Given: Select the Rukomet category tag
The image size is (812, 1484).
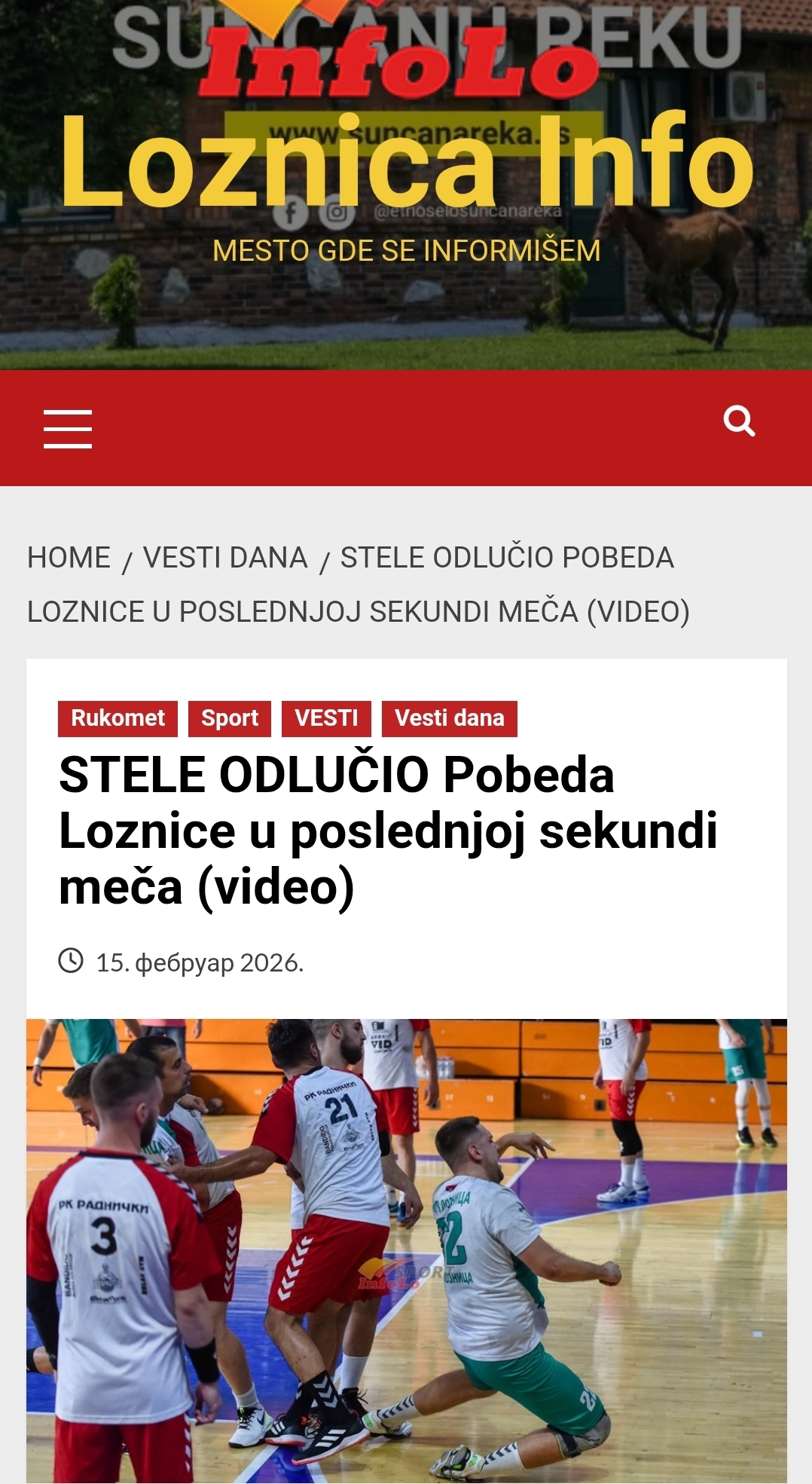Looking at the screenshot, I should [x=118, y=718].
